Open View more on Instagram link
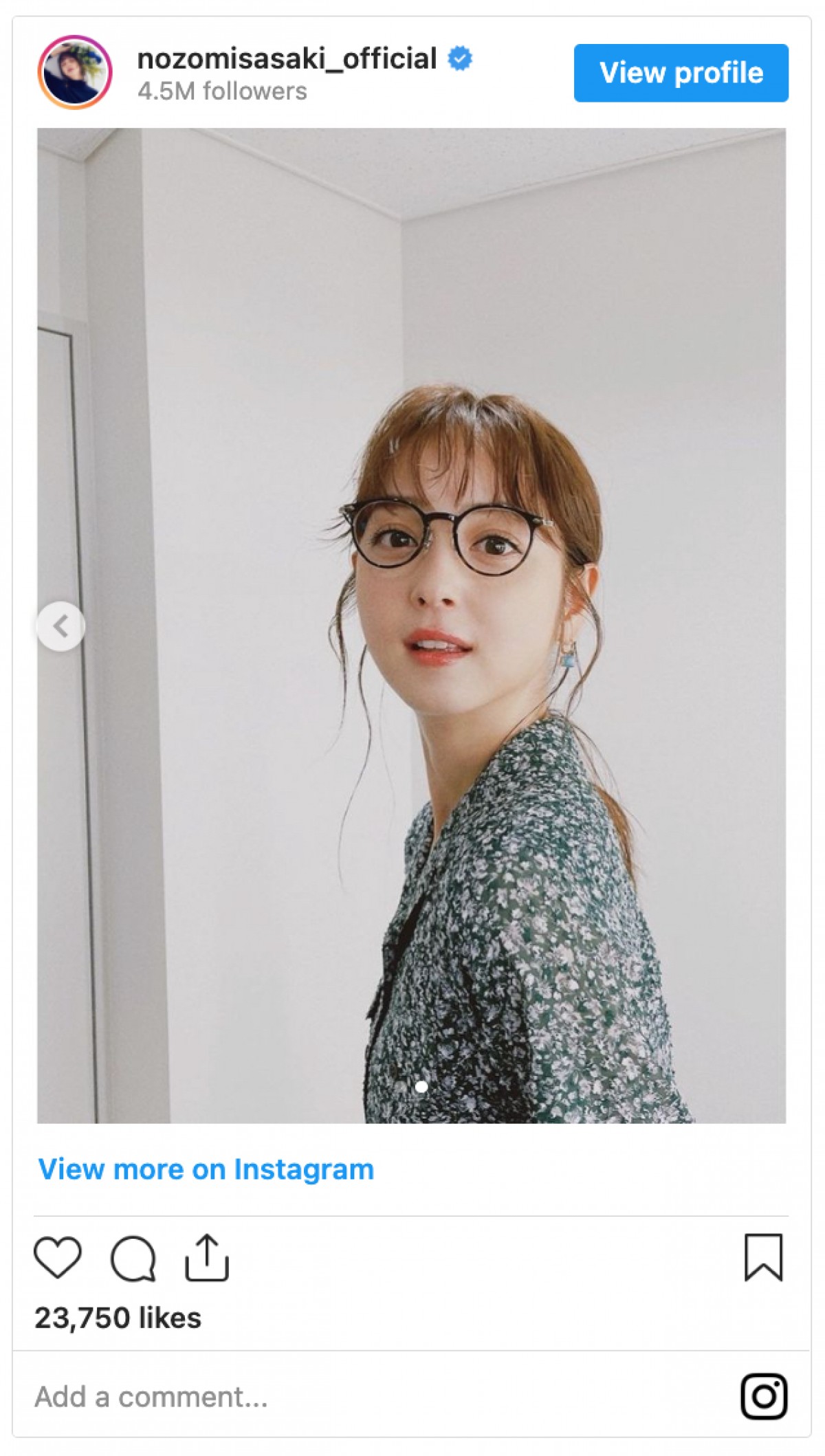 (x=206, y=1169)
